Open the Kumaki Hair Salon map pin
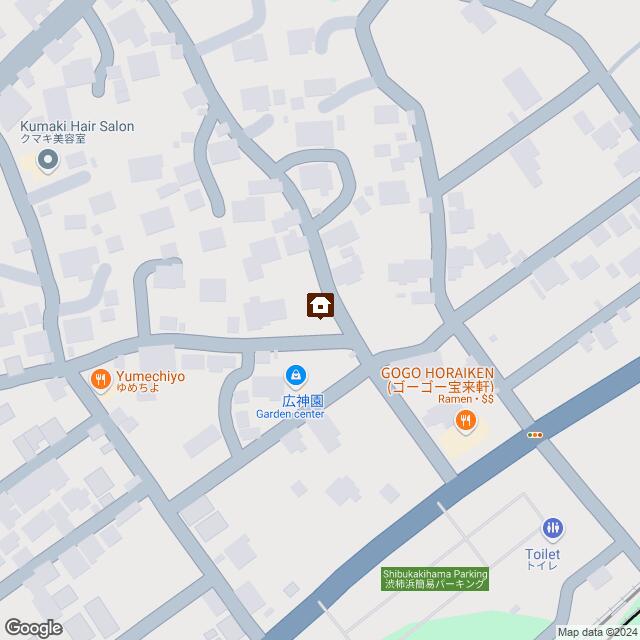640x640 pixels. (x=48, y=159)
